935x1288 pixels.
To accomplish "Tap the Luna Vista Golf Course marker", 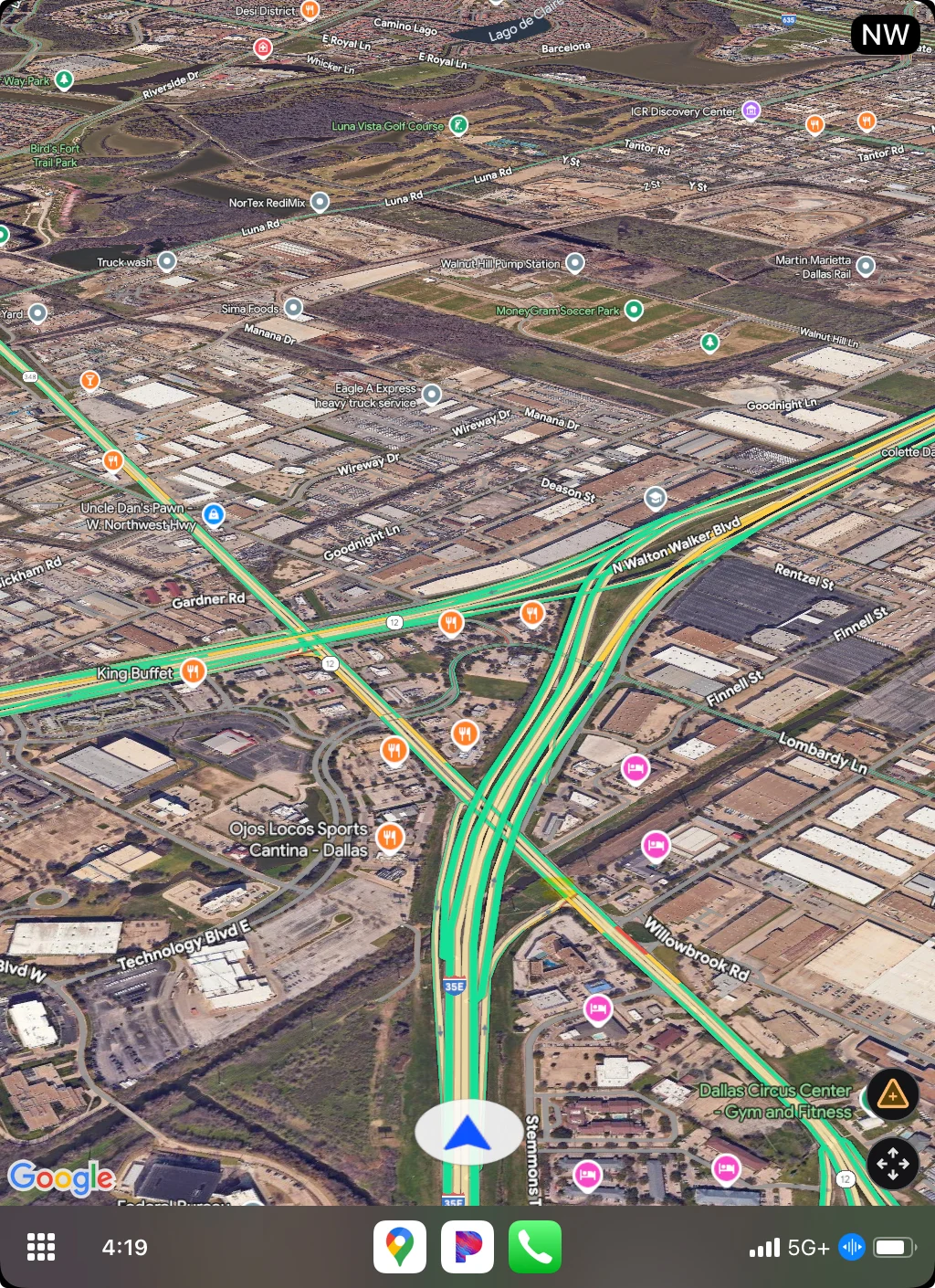I will click(x=459, y=125).
